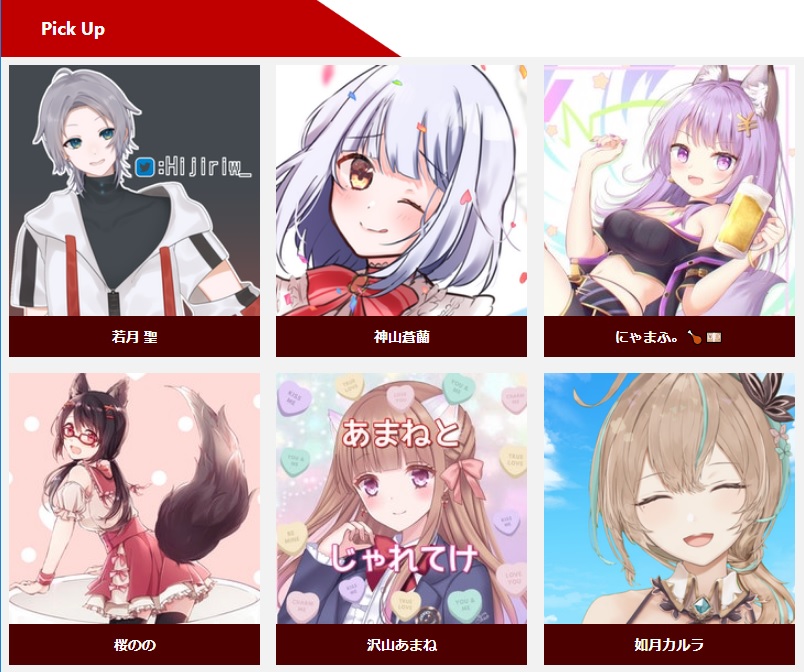The height and width of the screenshot is (672, 804).
Task: Open the 若月 聖 profile card
Action: (134, 210)
